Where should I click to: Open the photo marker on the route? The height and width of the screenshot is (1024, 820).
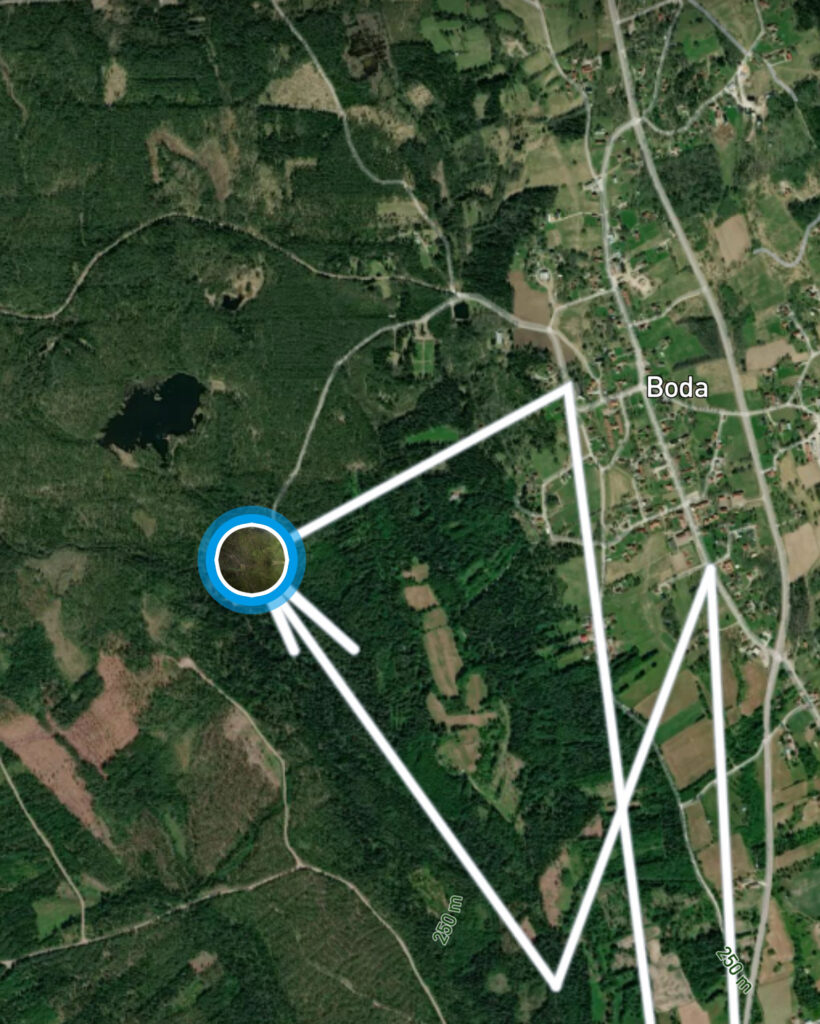coord(252,559)
